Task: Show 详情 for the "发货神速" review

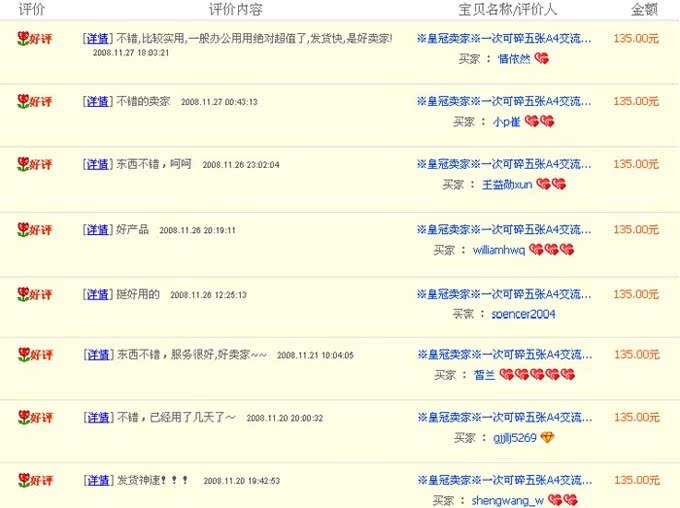Action: (x=97, y=480)
